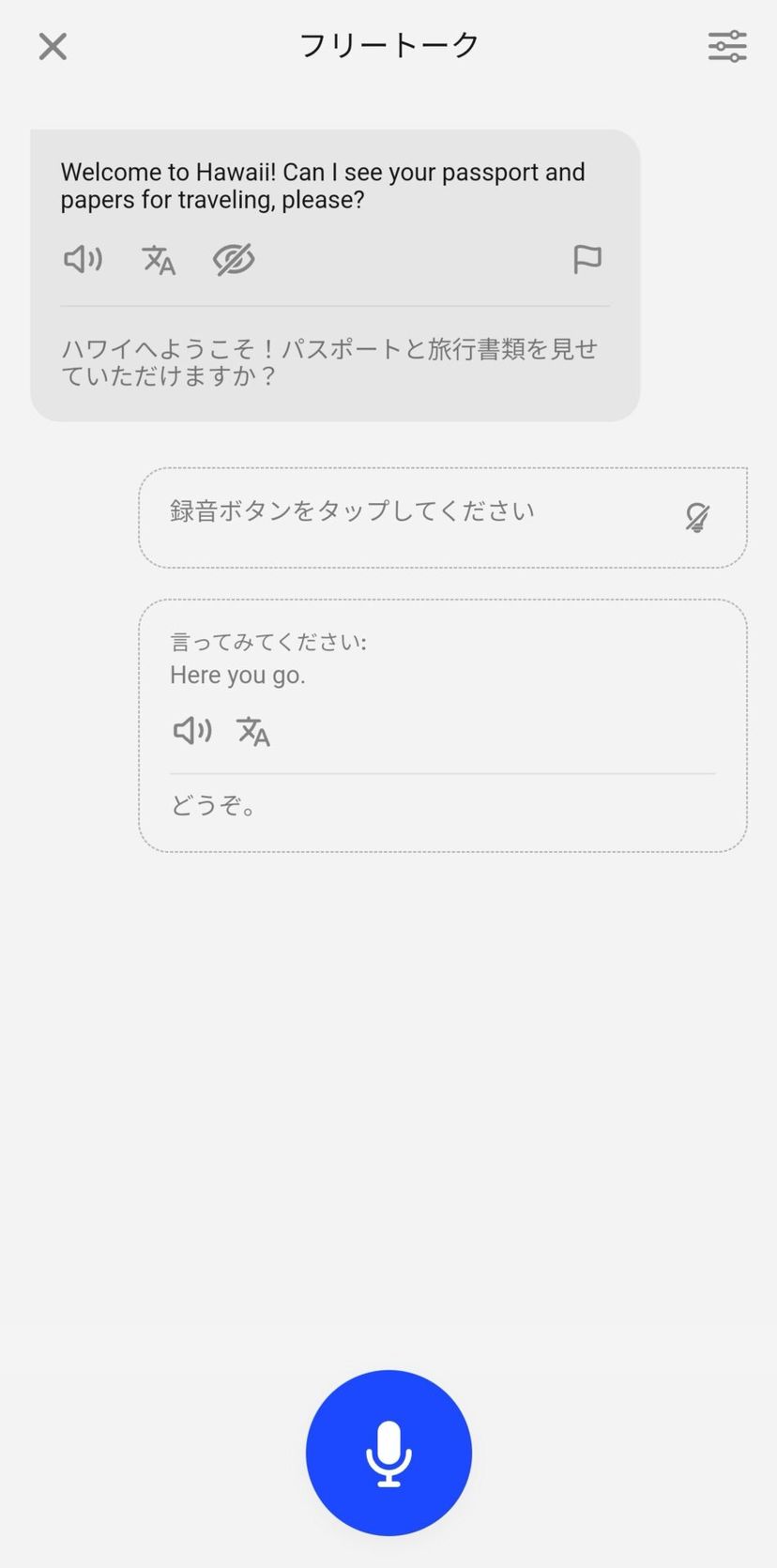Open the settings sliders icon

(x=726, y=46)
